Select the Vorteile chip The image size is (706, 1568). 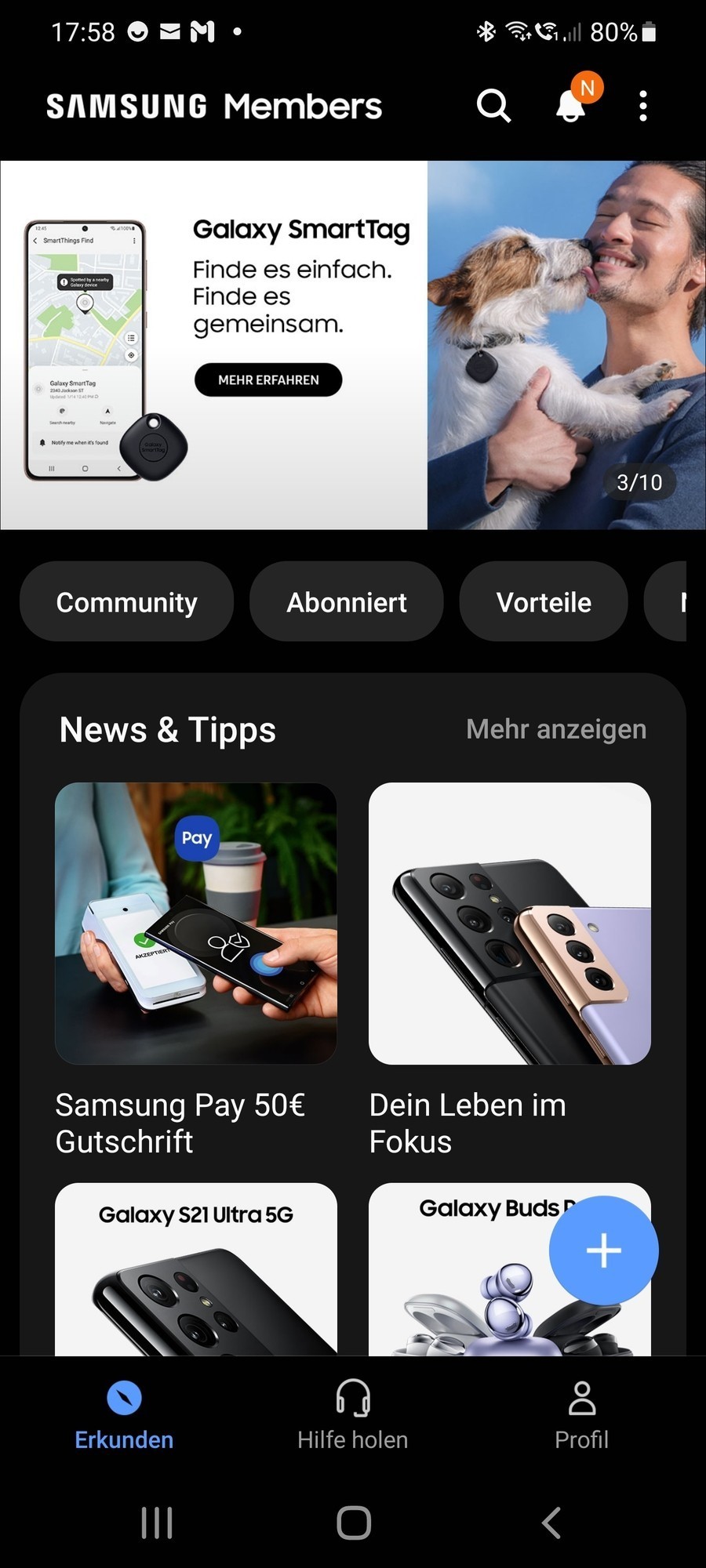pyautogui.click(x=544, y=602)
